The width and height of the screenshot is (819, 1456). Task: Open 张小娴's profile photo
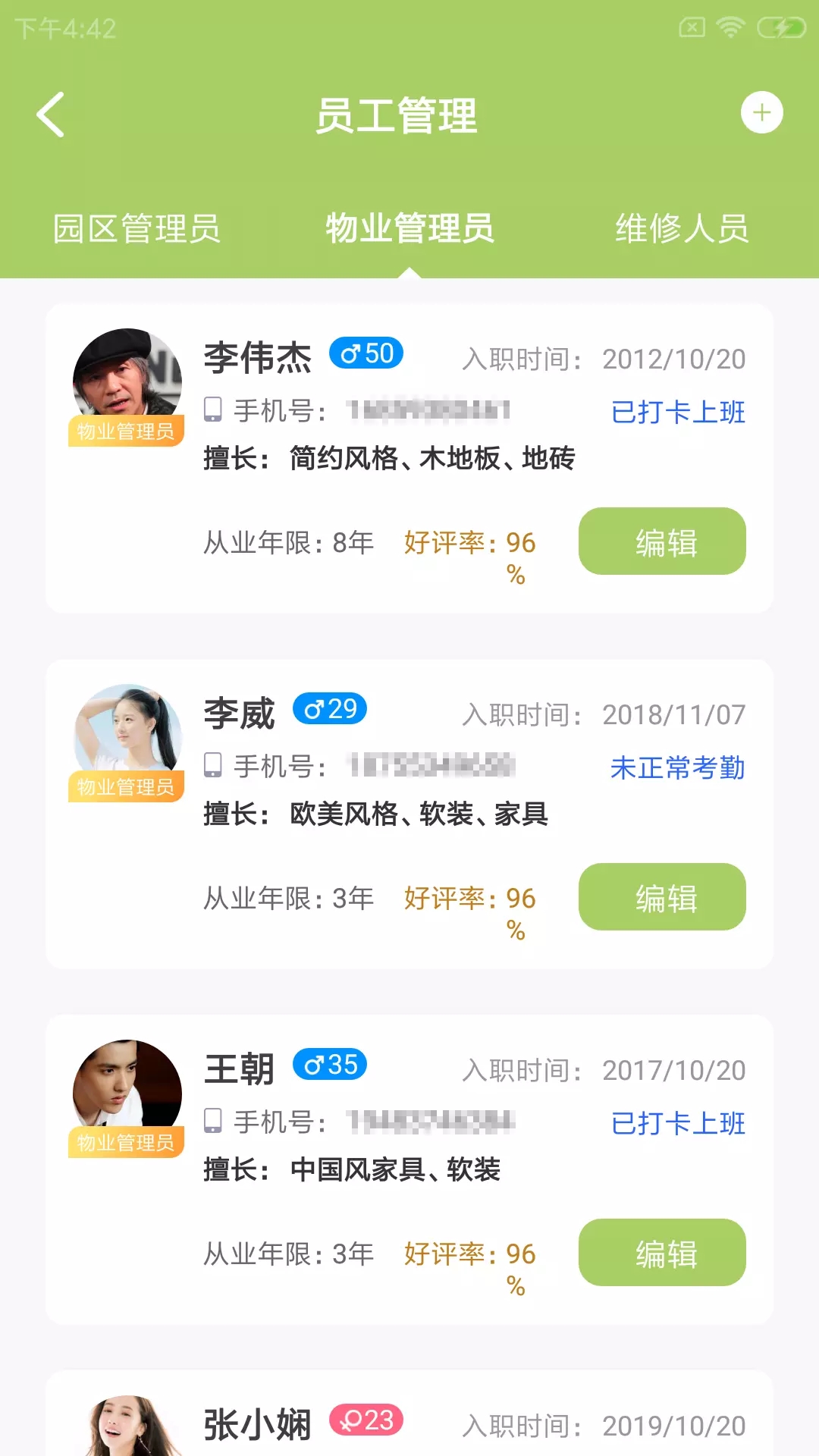tap(126, 1426)
